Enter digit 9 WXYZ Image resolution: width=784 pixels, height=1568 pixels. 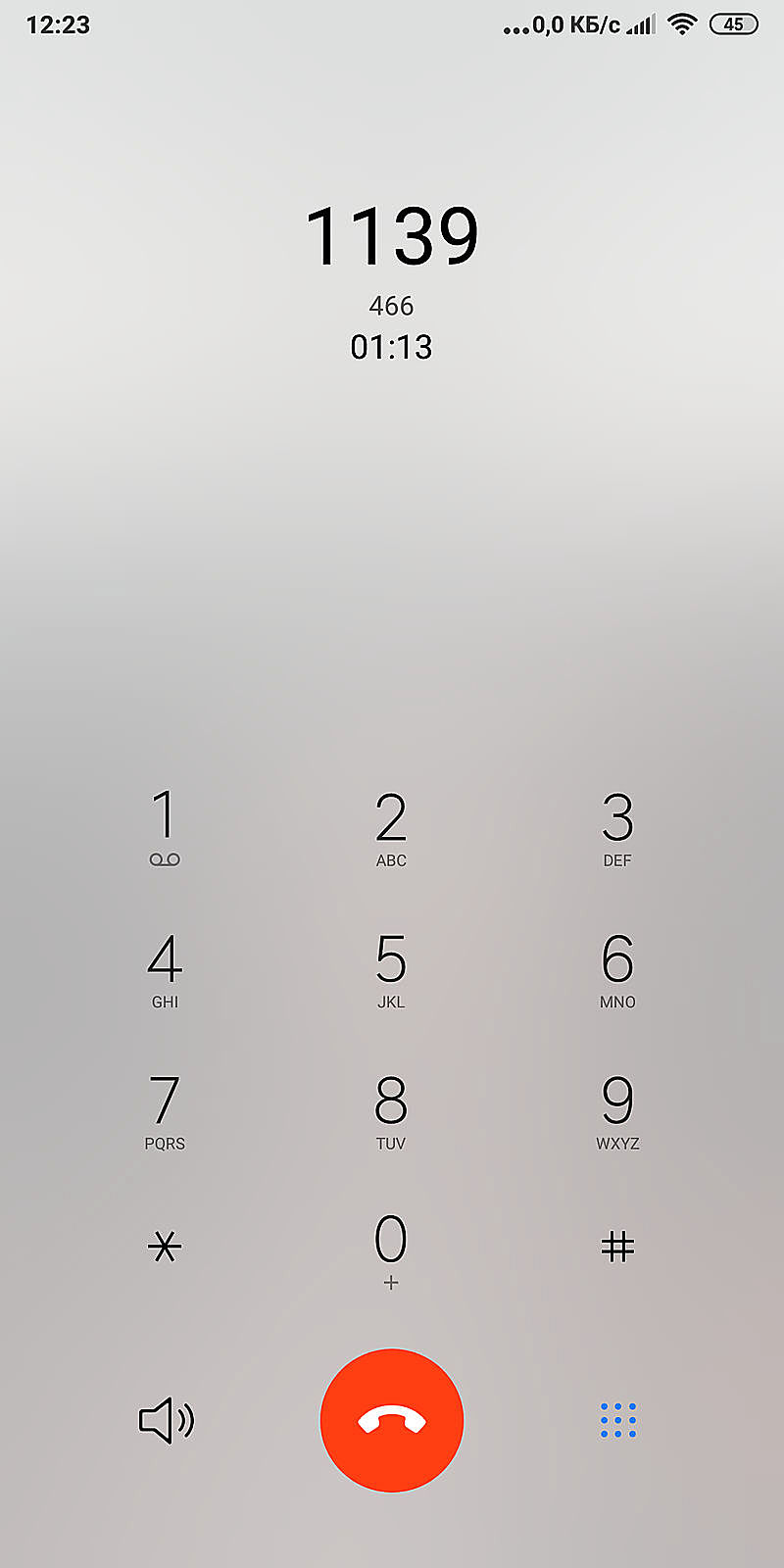point(617,1111)
